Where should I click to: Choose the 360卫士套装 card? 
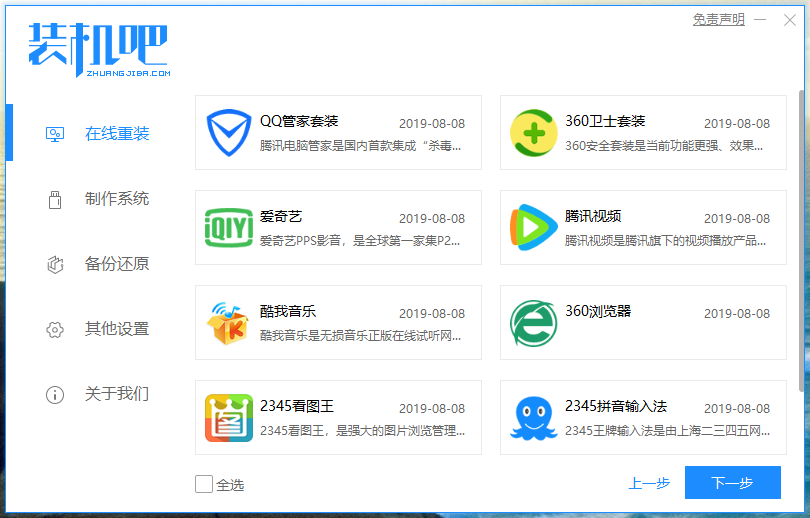coord(643,133)
